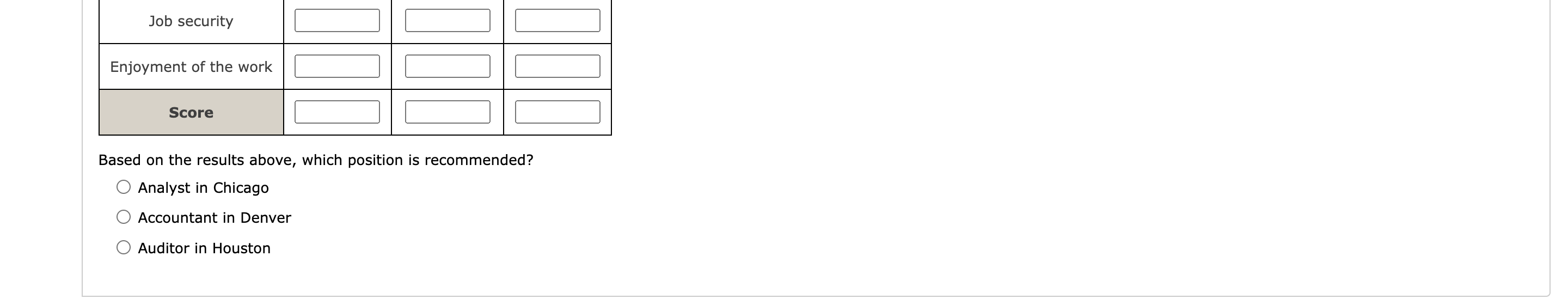Pick the Auditor in Houston radio button

coord(124,247)
